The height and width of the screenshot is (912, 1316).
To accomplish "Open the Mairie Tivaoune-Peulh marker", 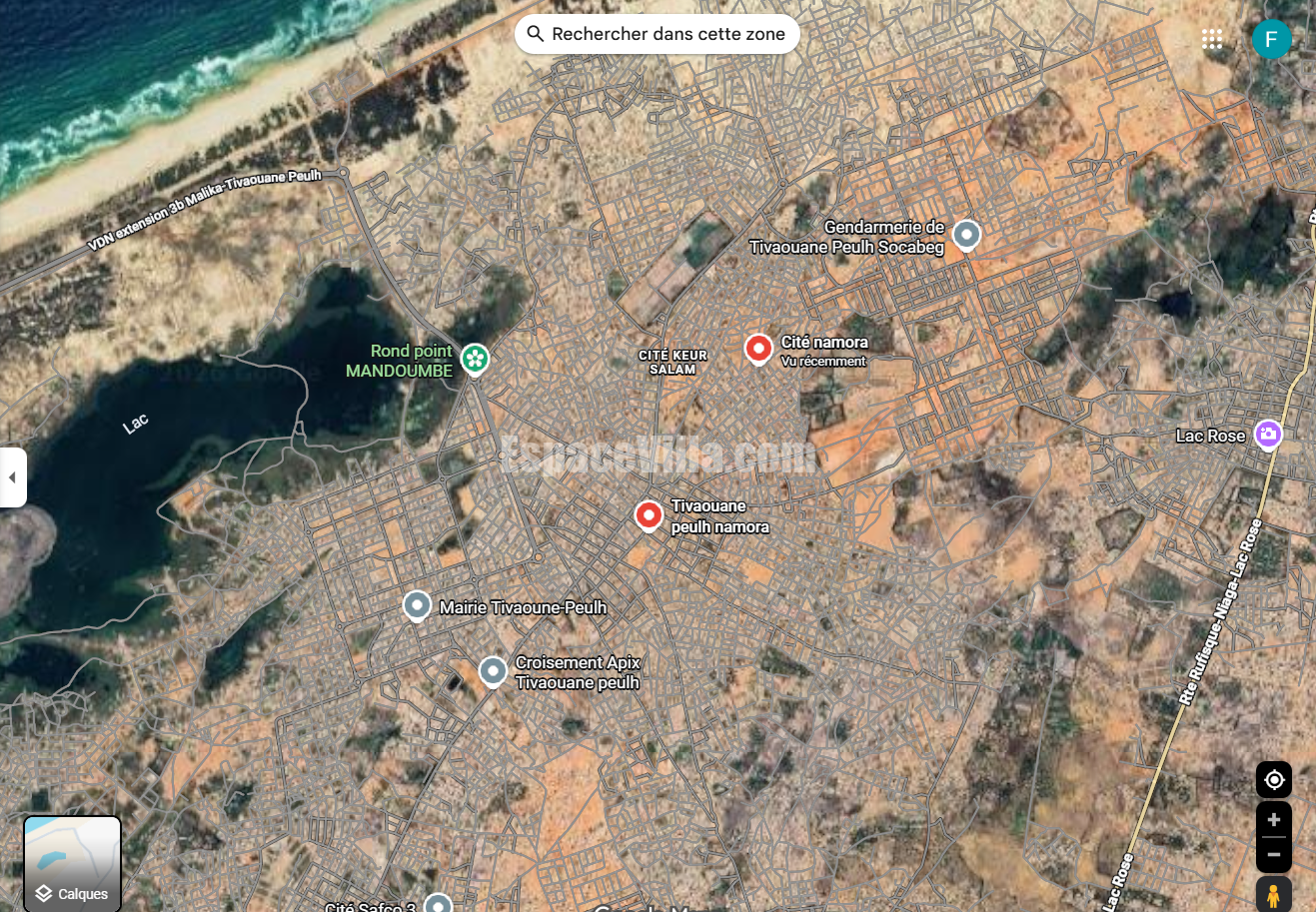I will point(417,605).
